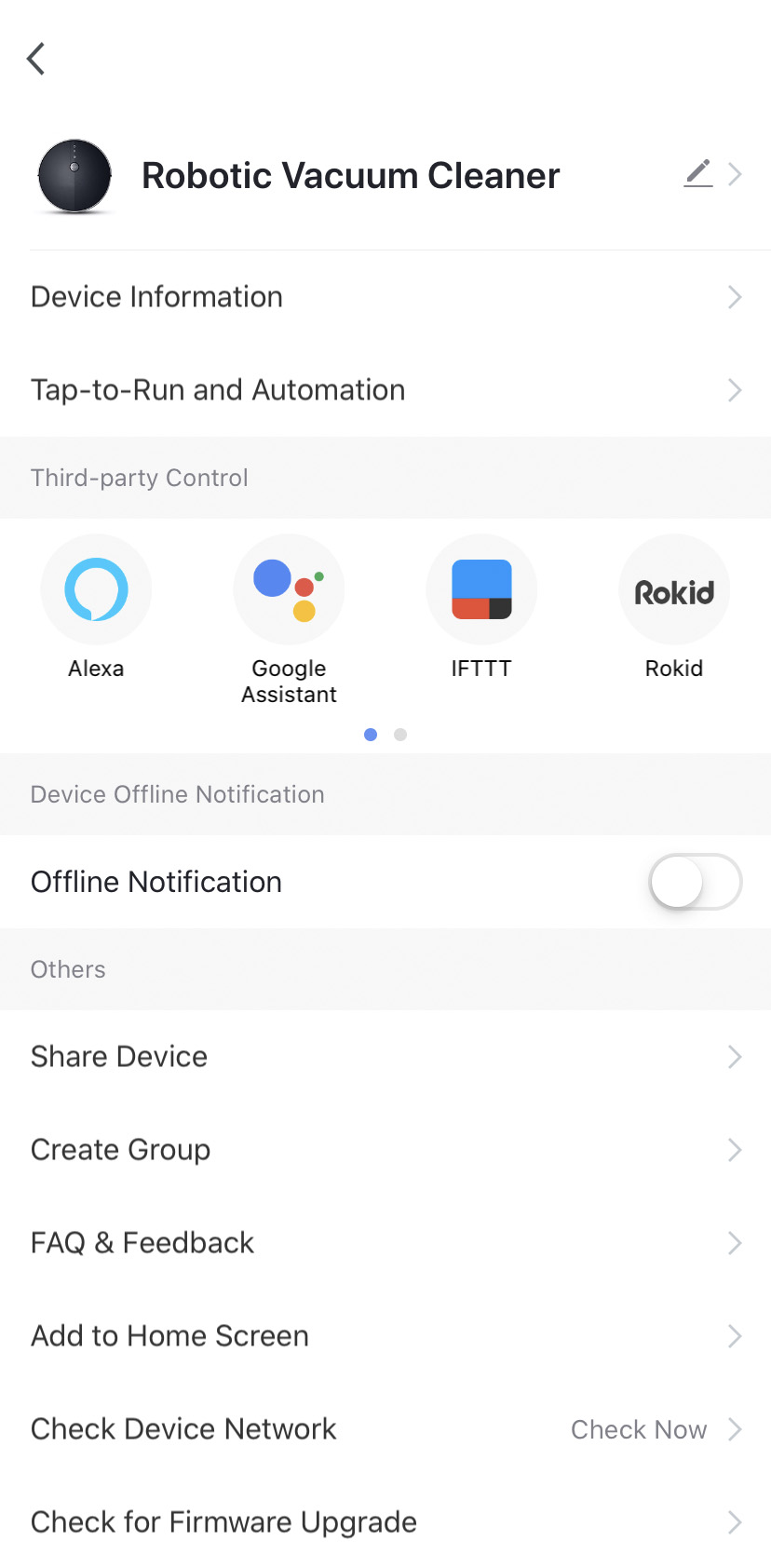Open Rokid integration

(674, 590)
